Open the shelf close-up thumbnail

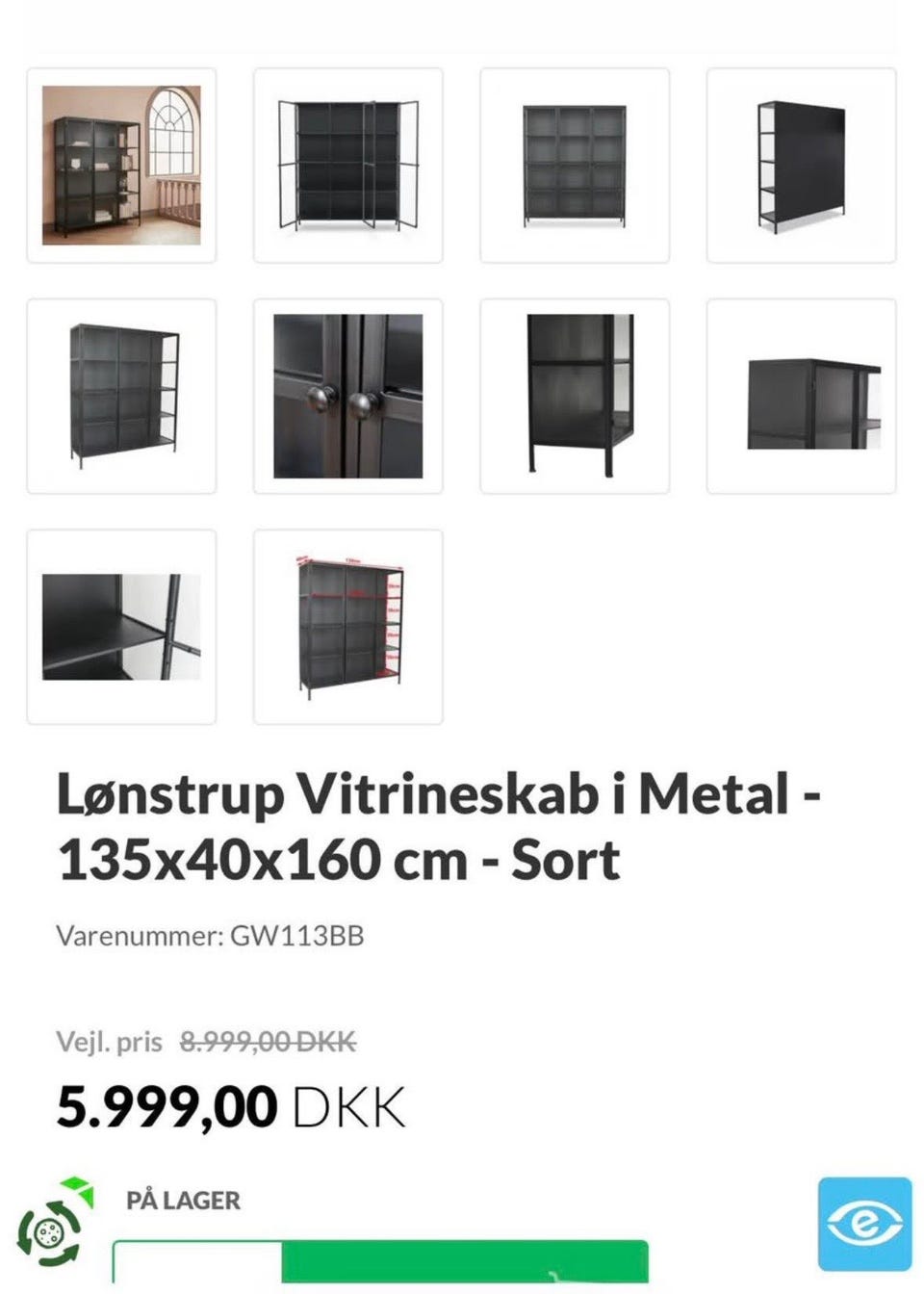tap(123, 626)
